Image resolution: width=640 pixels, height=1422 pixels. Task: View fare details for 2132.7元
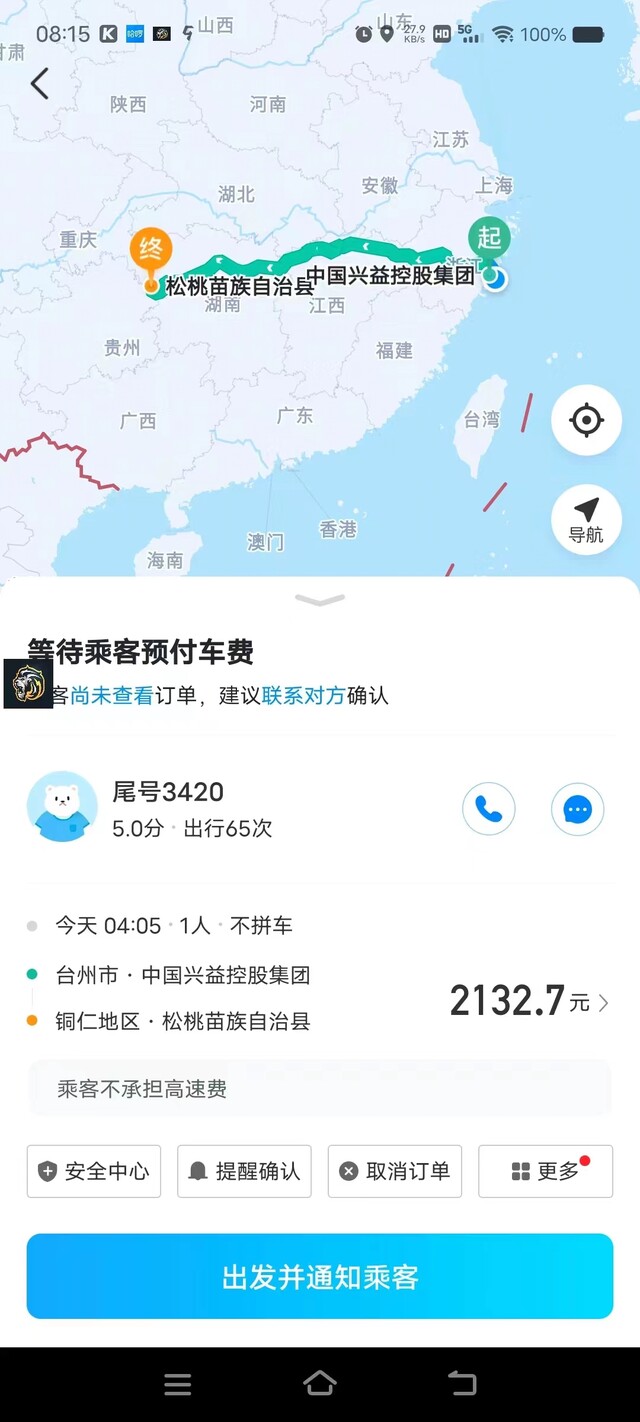click(x=530, y=1000)
